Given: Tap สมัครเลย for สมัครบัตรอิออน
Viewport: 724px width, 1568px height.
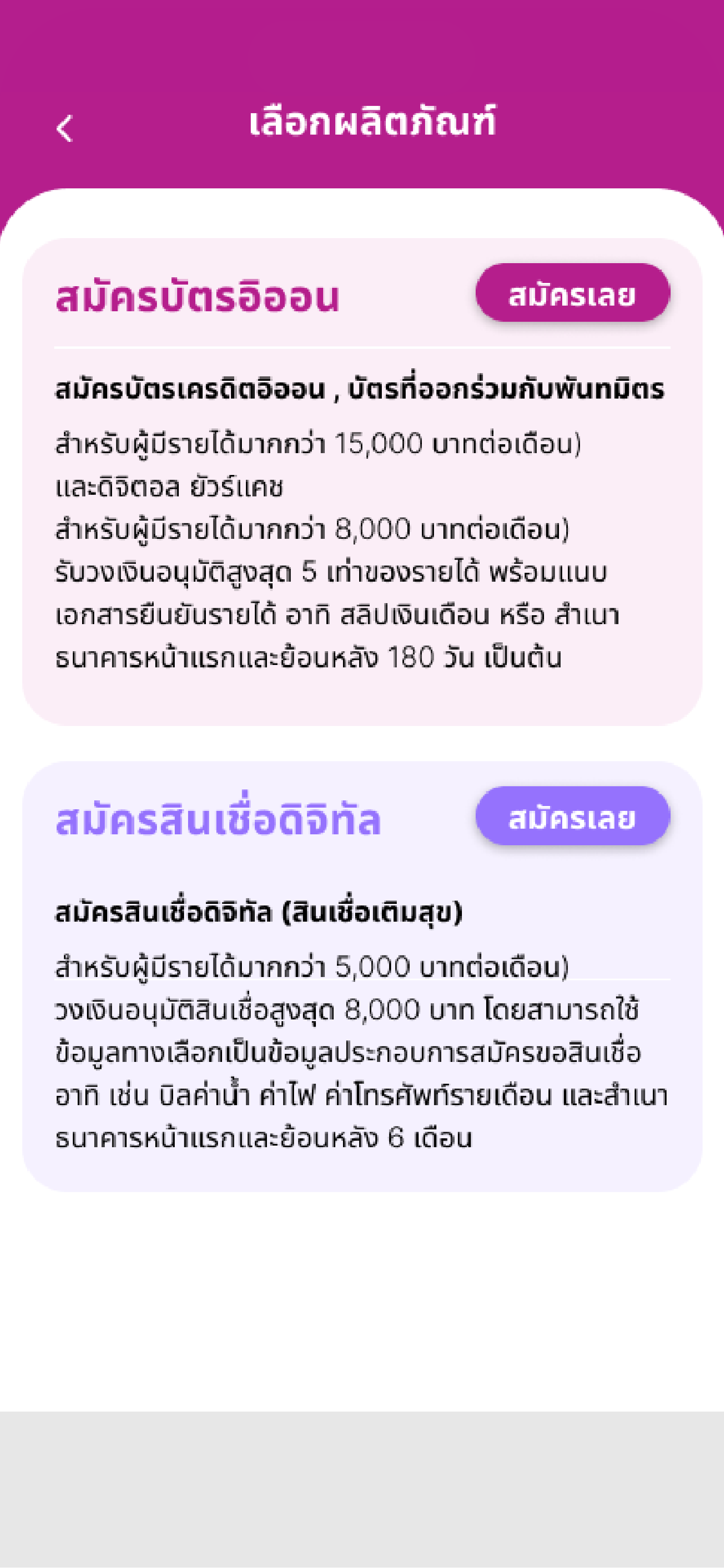Looking at the screenshot, I should (x=572, y=293).
